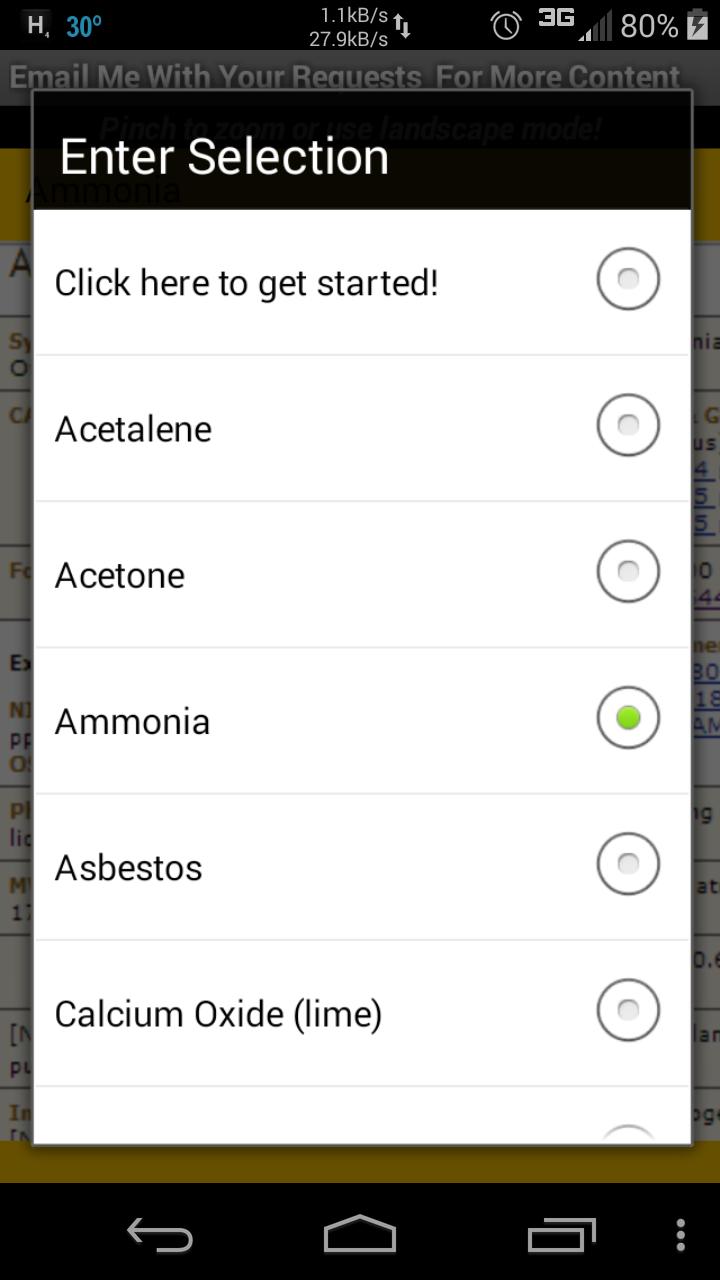Tap the Enter Selection dialog title

(x=225, y=156)
